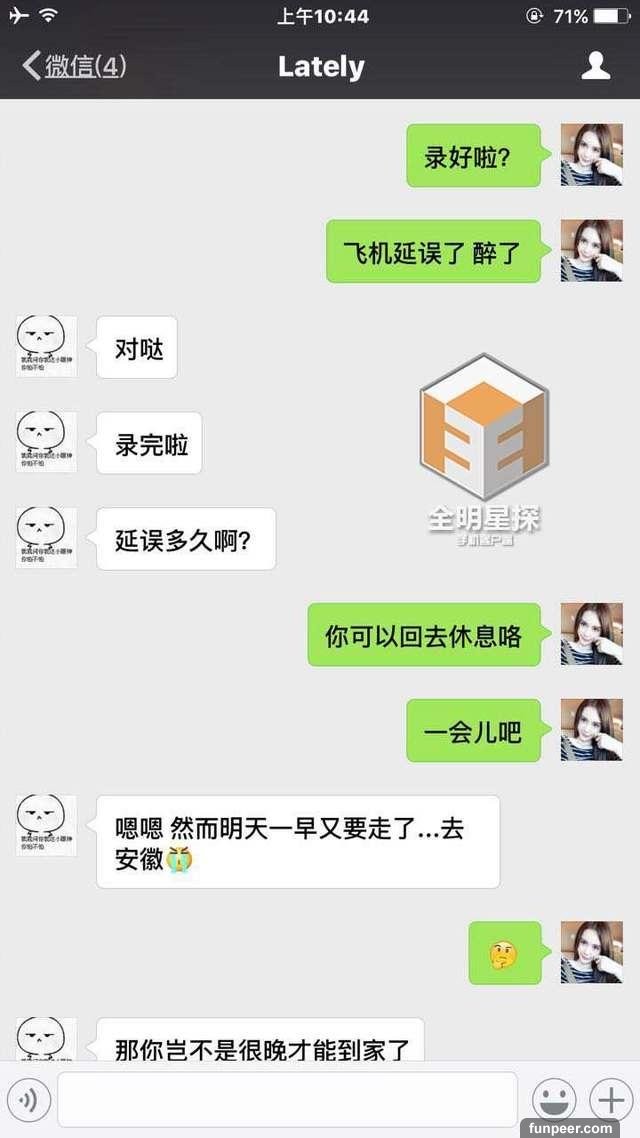The image size is (640, 1138).
Task: Tap sender avatar beside 录好啦? message
Action: tap(591, 155)
